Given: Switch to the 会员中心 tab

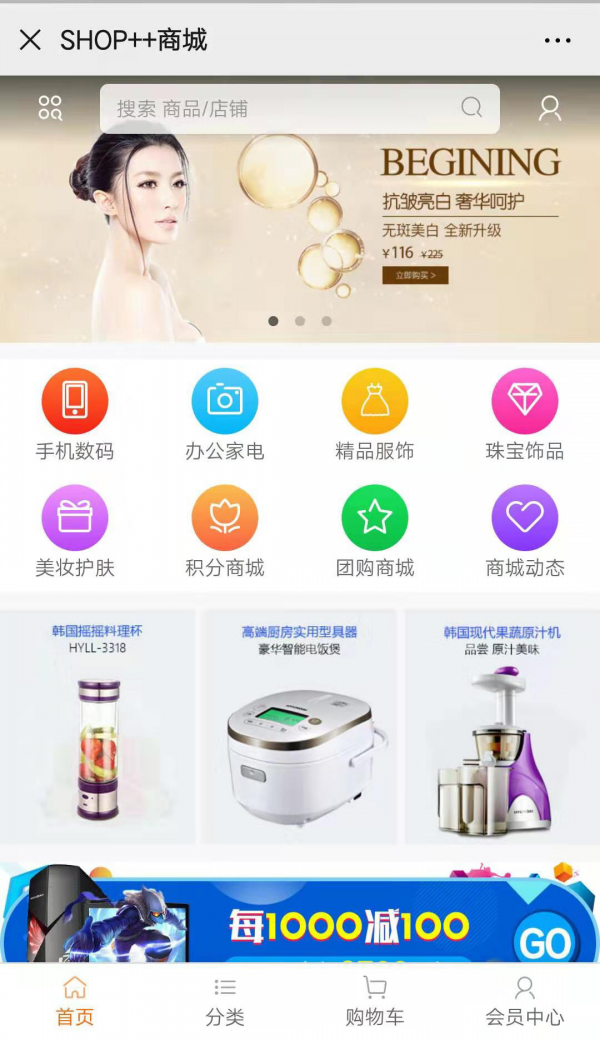Looking at the screenshot, I should pyautogui.click(x=525, y=1001).
